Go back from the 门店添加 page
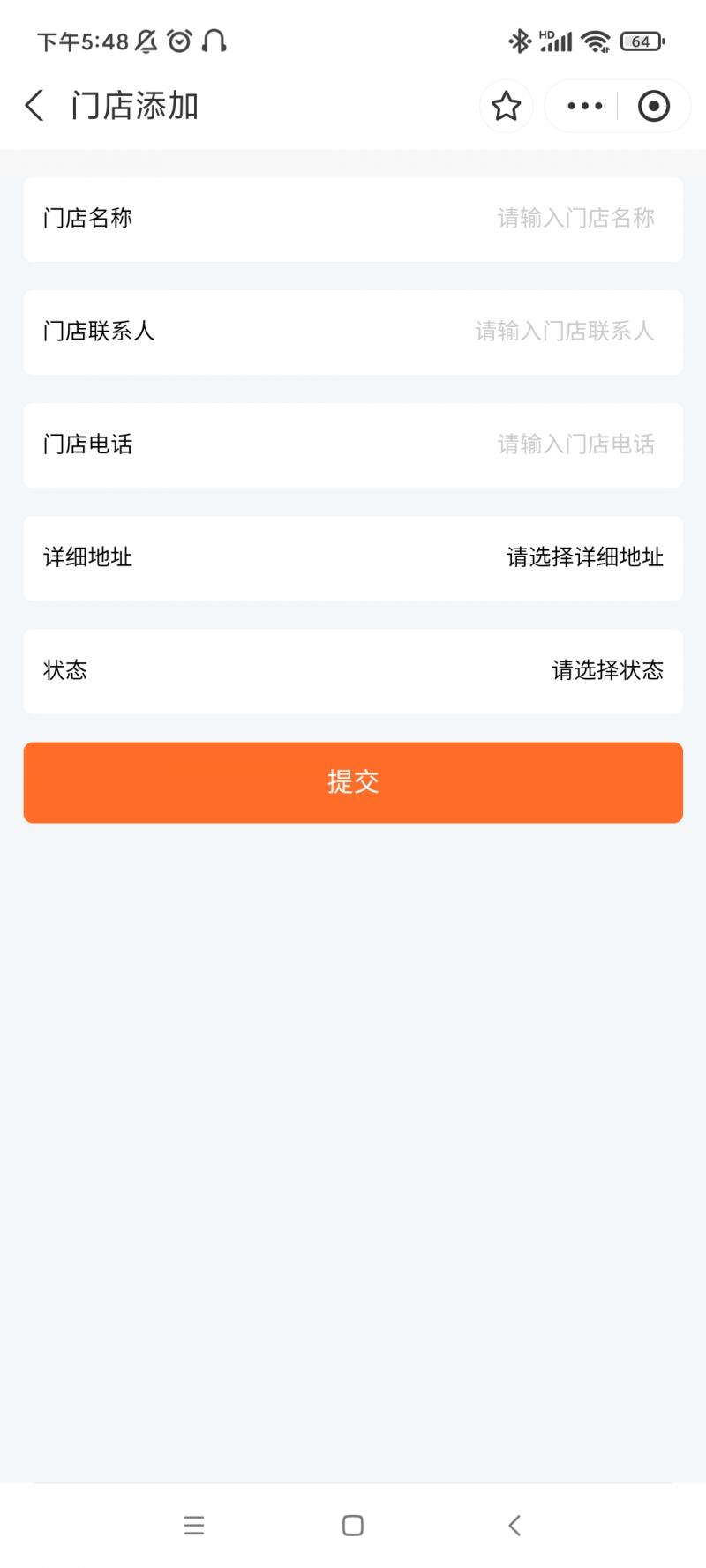The image size is (706, 1568). coord(34,106)
